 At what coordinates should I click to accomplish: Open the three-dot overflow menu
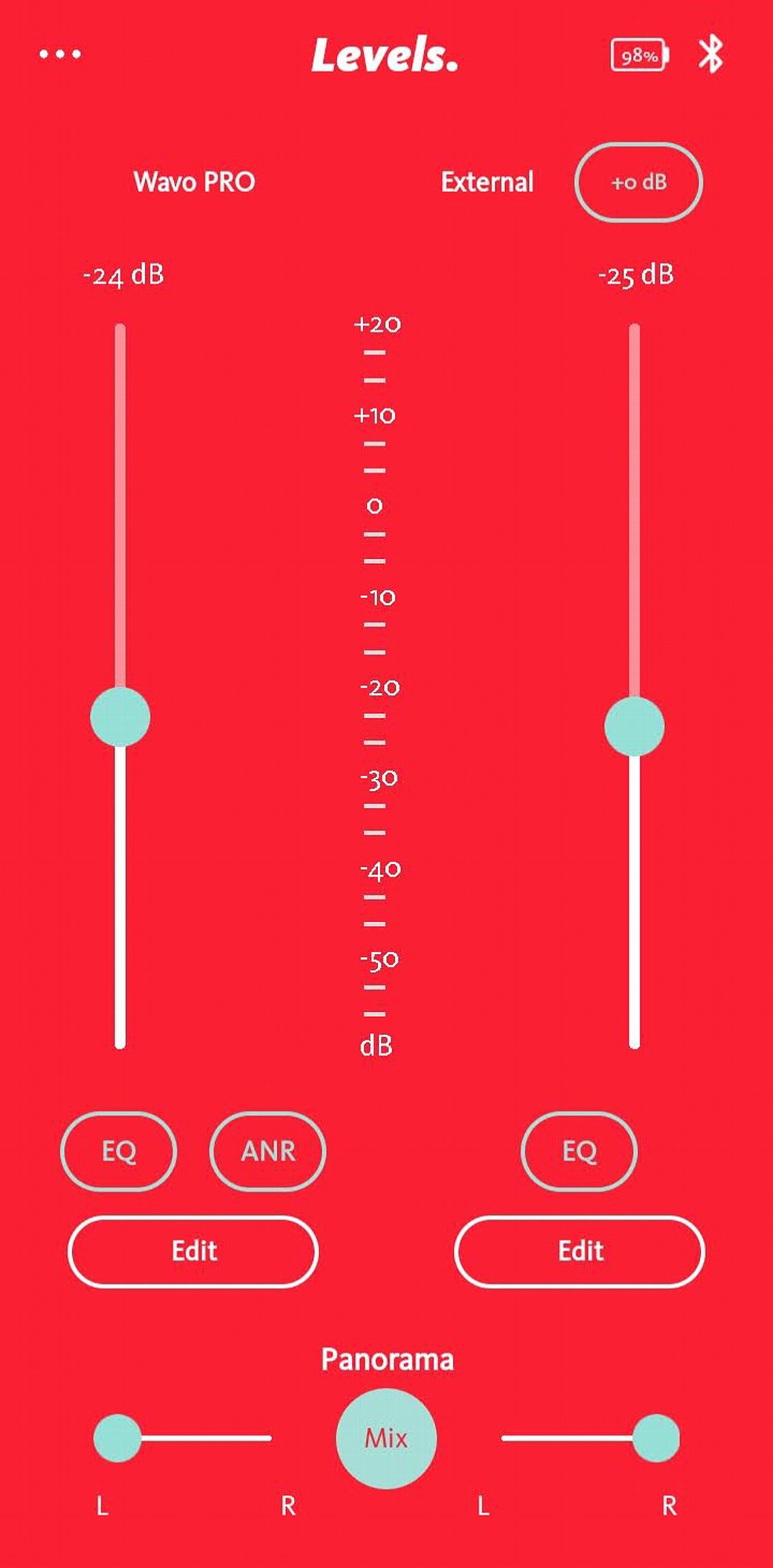point(60,54)
